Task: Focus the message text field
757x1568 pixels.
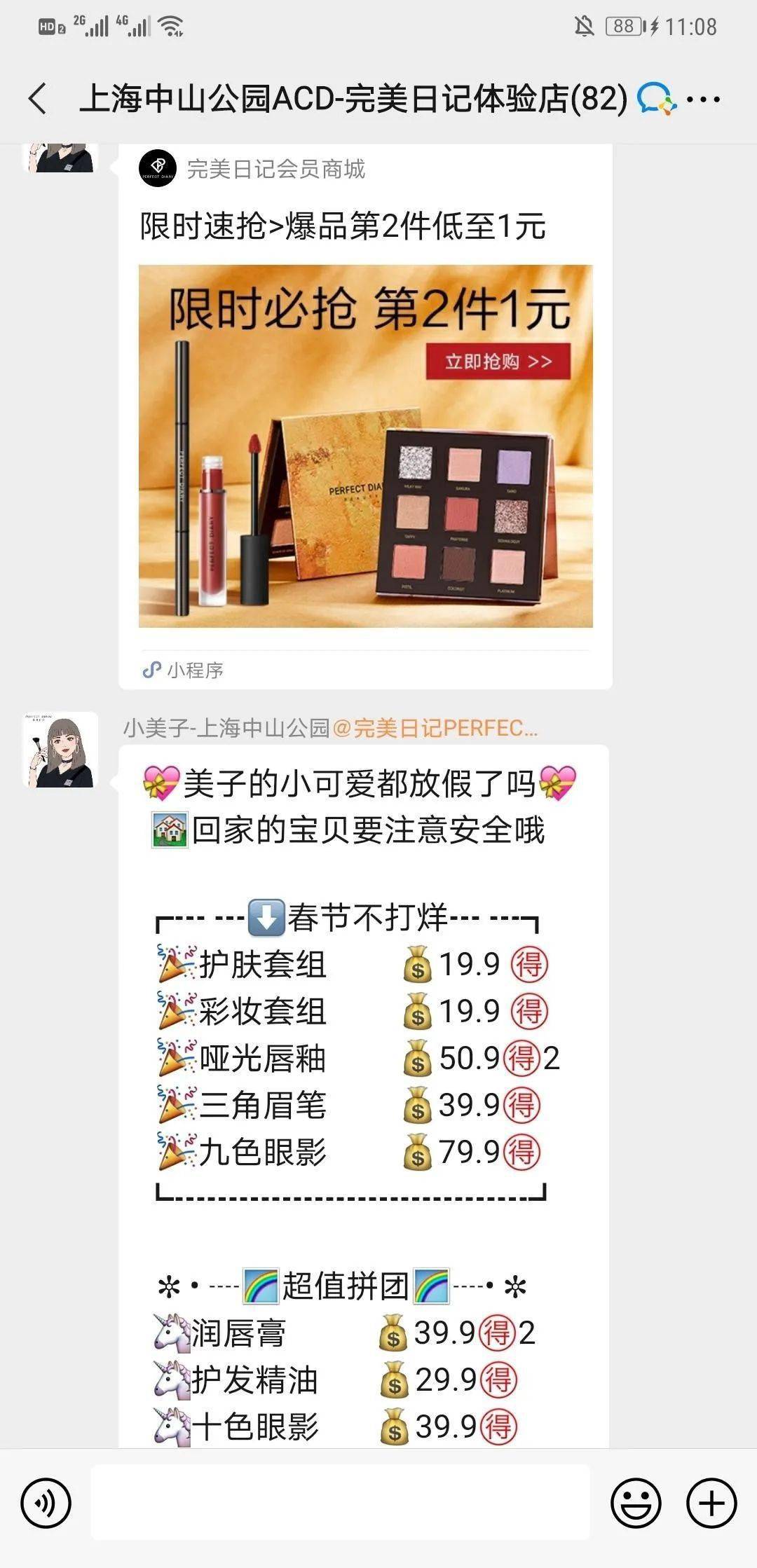Action: [x=340, y=1502]
